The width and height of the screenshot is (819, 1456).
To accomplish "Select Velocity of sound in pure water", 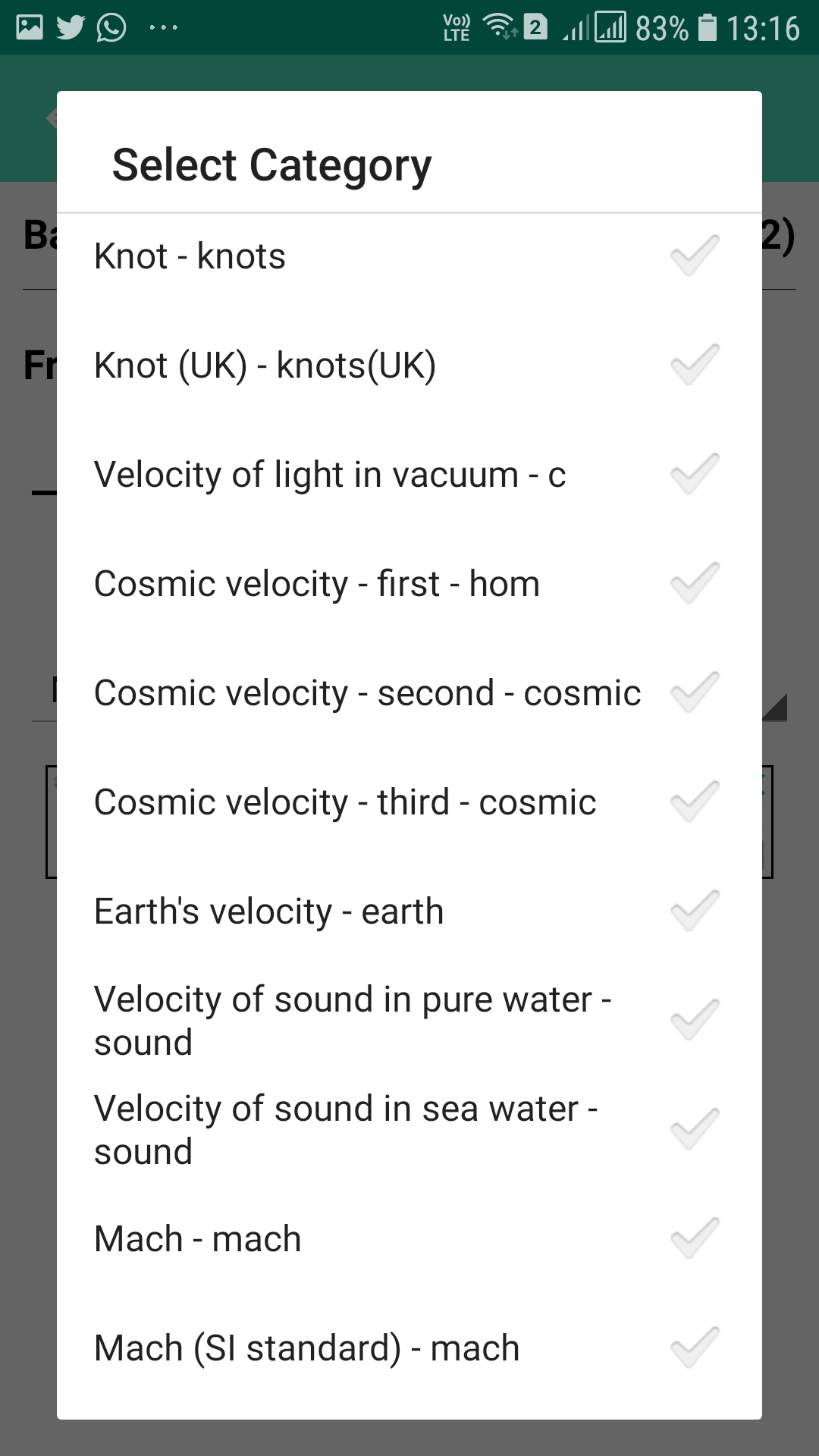I will (409, 1021).
